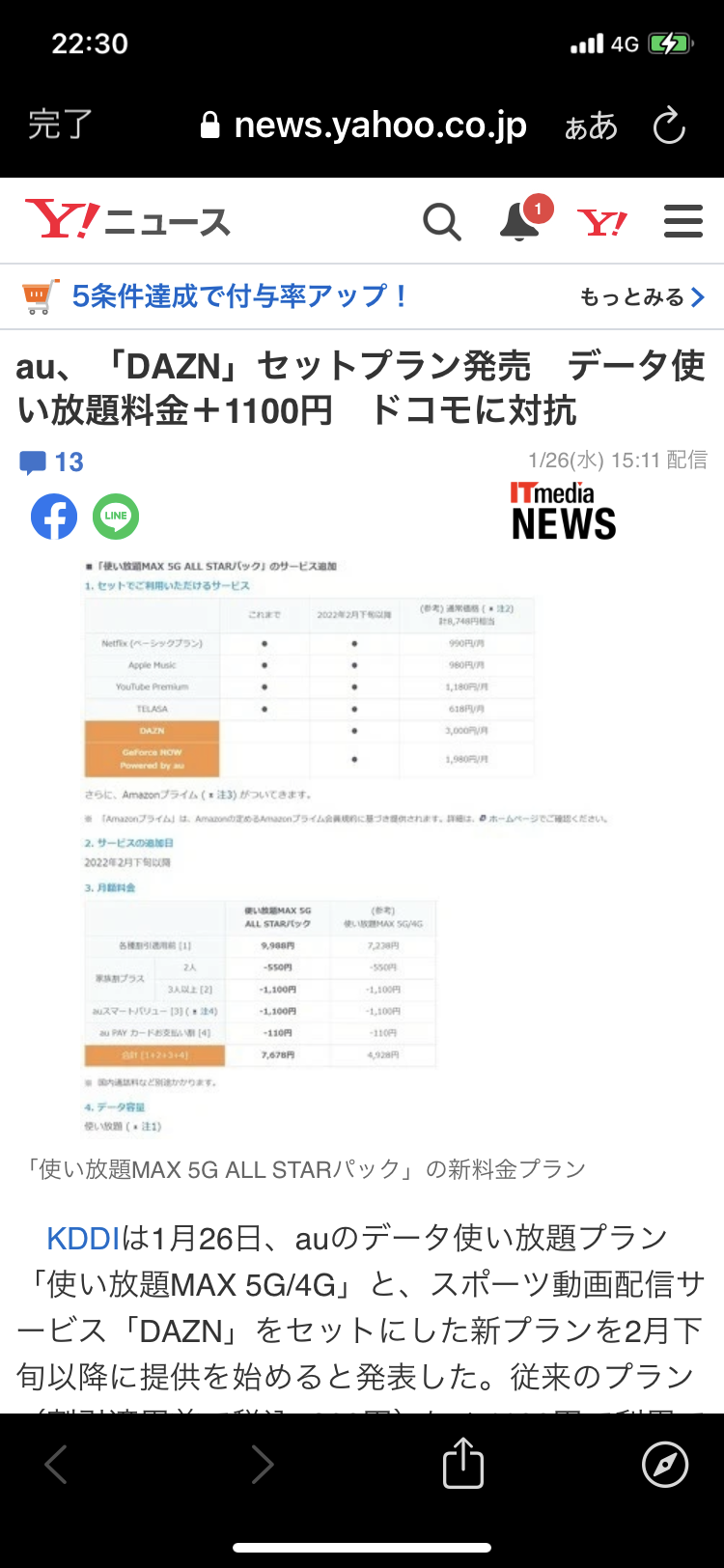Open the ITmedia NEWS publisher logo
The image size is (724, 1568).
[563, 511]
